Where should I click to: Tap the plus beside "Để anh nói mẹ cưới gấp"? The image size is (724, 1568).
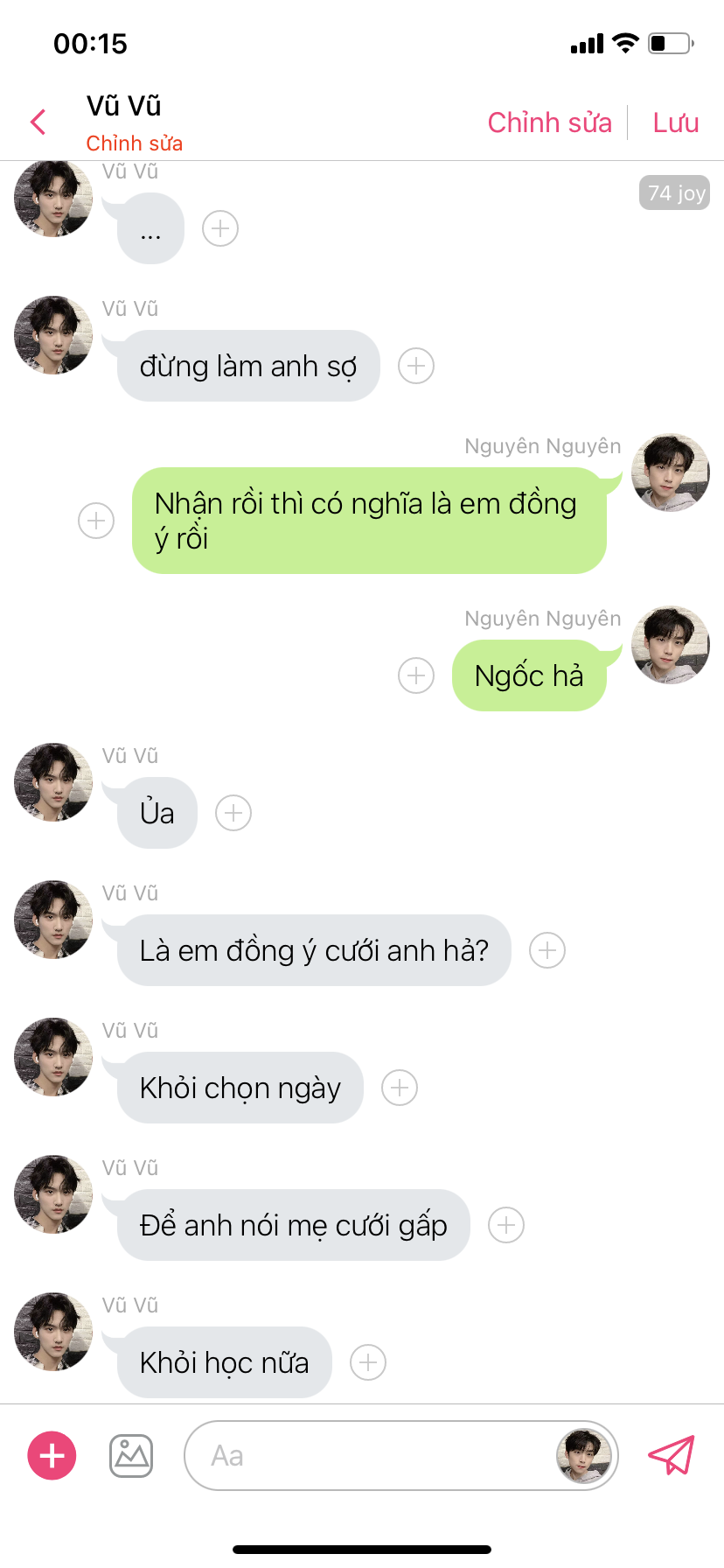coord(506,1225)
